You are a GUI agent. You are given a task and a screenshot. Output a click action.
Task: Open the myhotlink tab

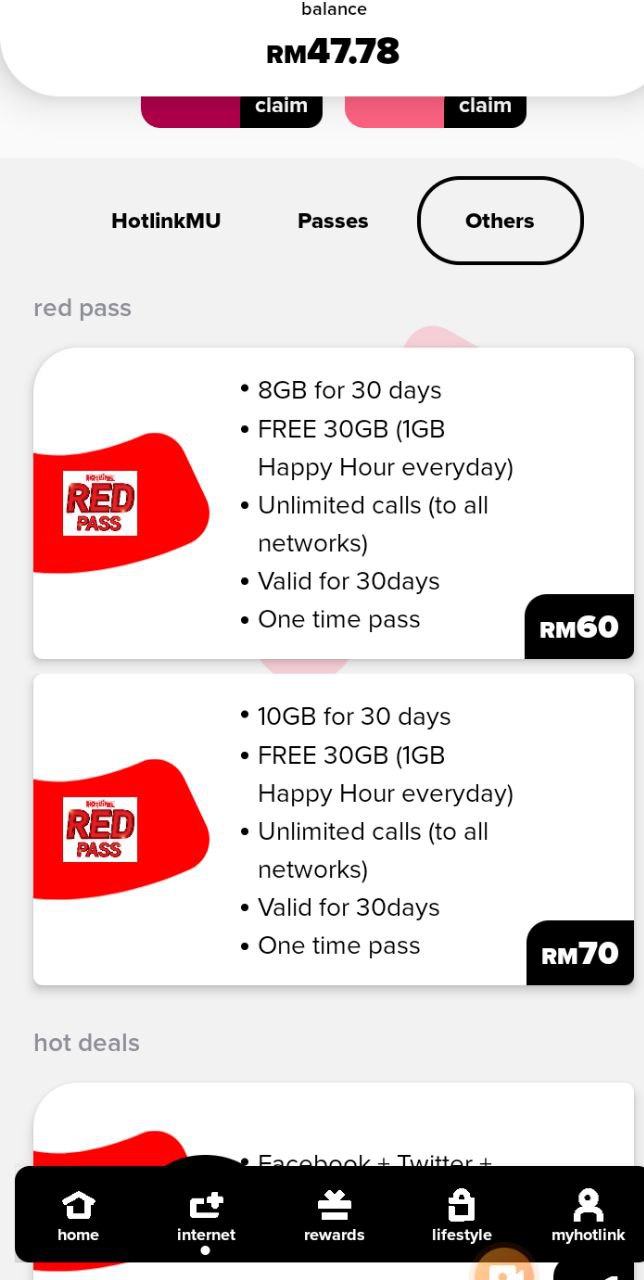pos(588,1216)
